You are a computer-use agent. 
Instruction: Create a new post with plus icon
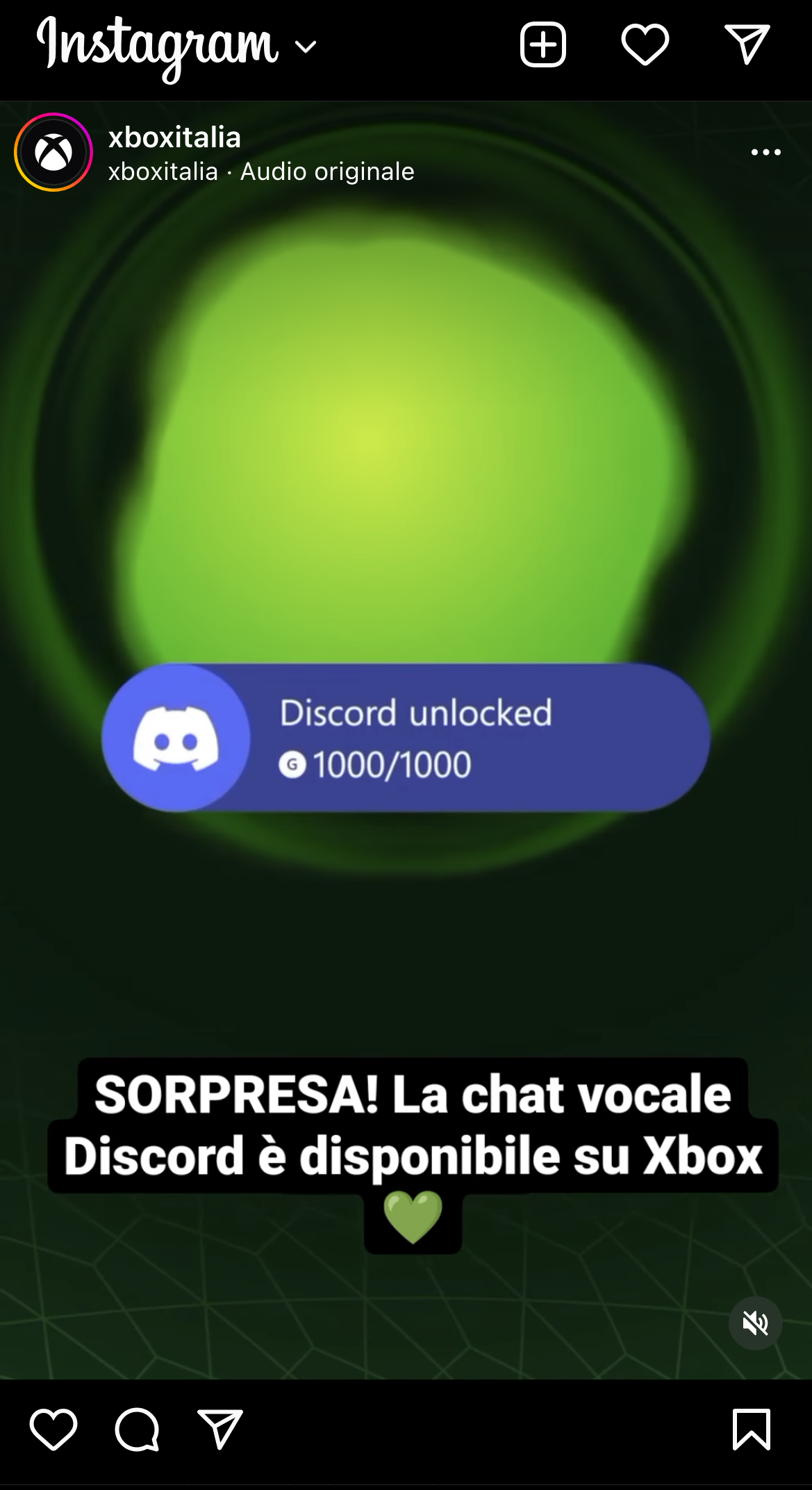(542, 45)
